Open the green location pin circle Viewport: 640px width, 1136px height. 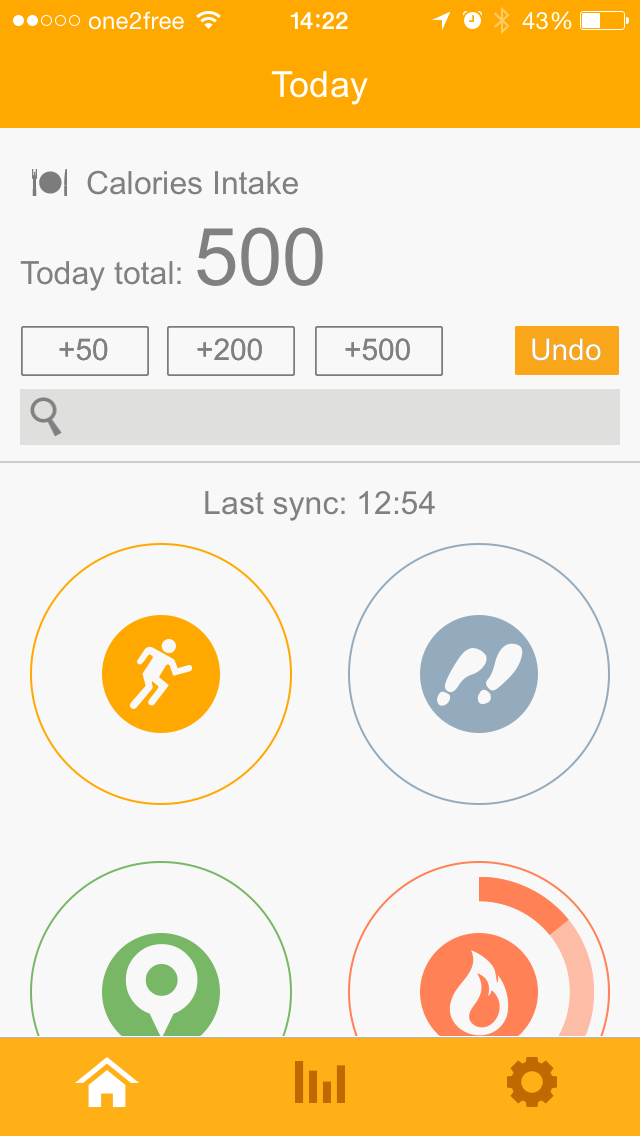click(x=161, y=949)
